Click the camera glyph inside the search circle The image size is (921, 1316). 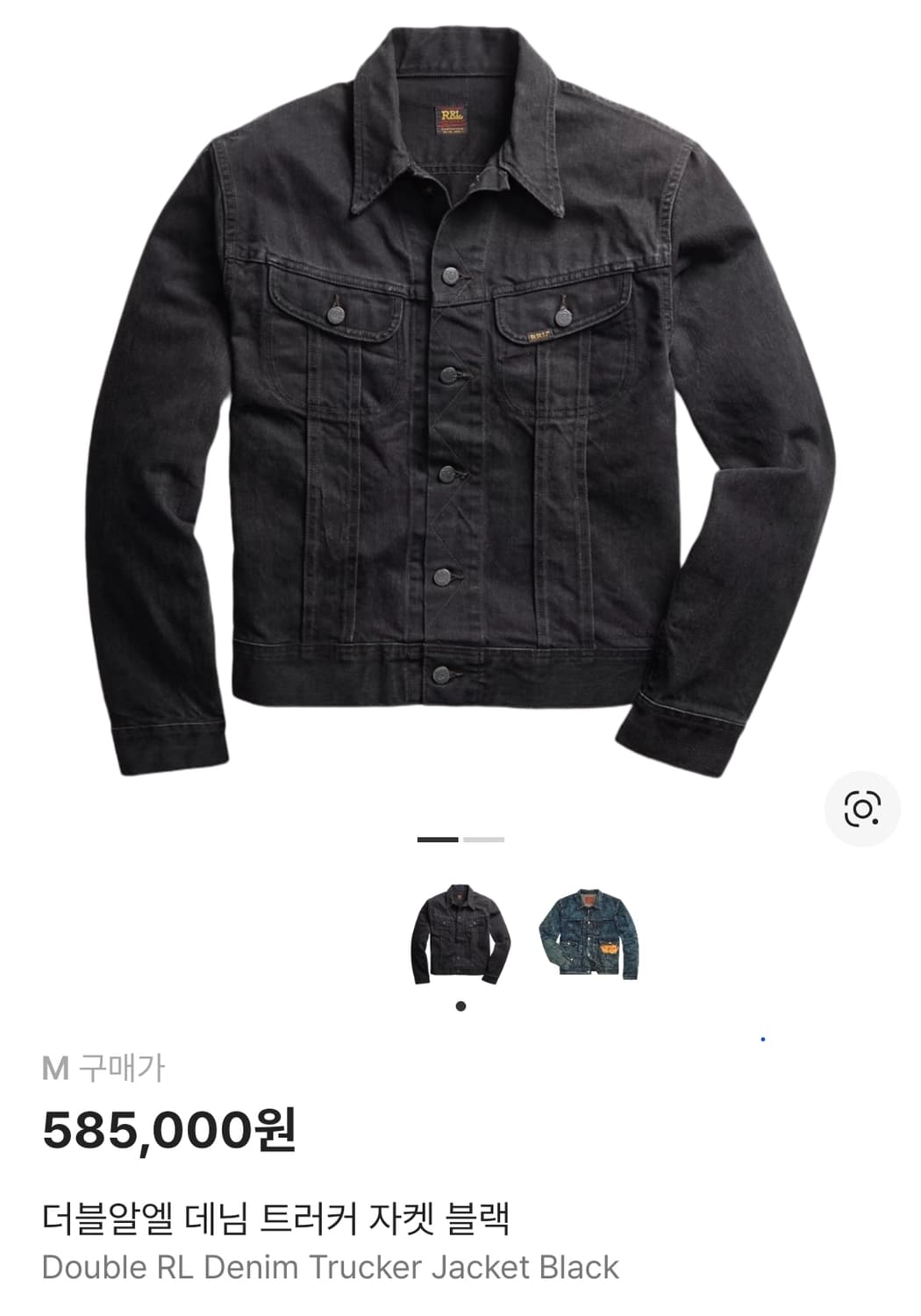pyautogui.click(x=860, y=807)
